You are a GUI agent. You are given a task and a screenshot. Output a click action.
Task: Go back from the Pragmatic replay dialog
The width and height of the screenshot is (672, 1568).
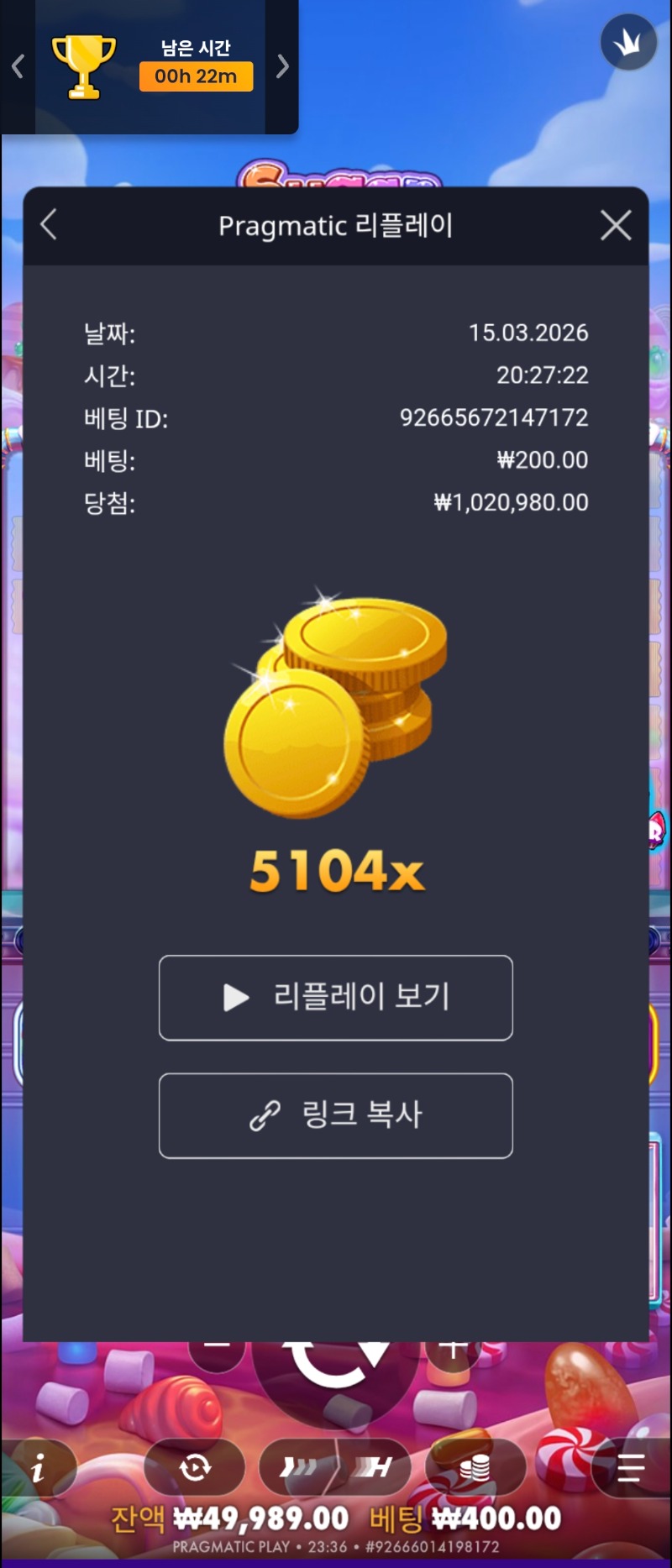click(x=49, y=225)
